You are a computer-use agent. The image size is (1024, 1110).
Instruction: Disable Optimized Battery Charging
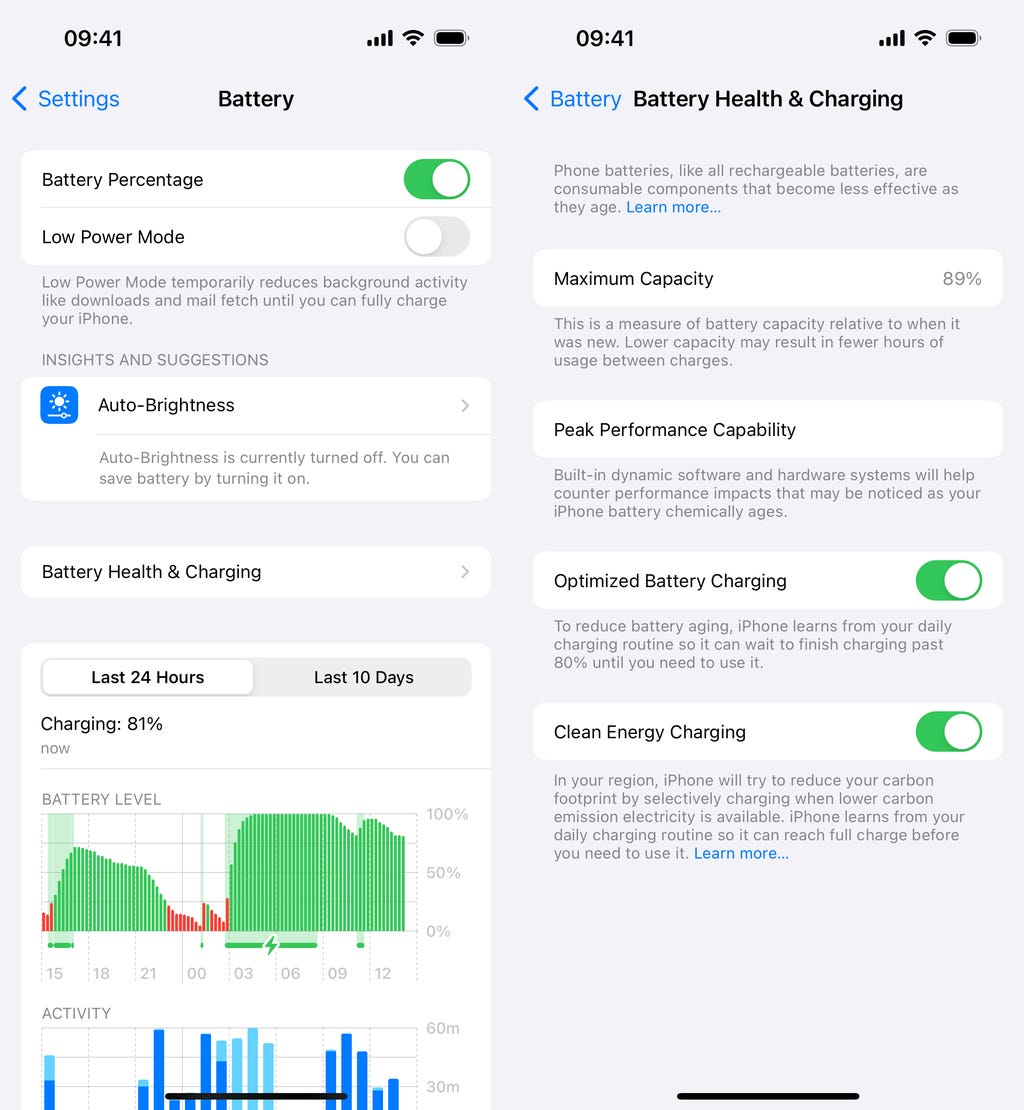(948, 581)
